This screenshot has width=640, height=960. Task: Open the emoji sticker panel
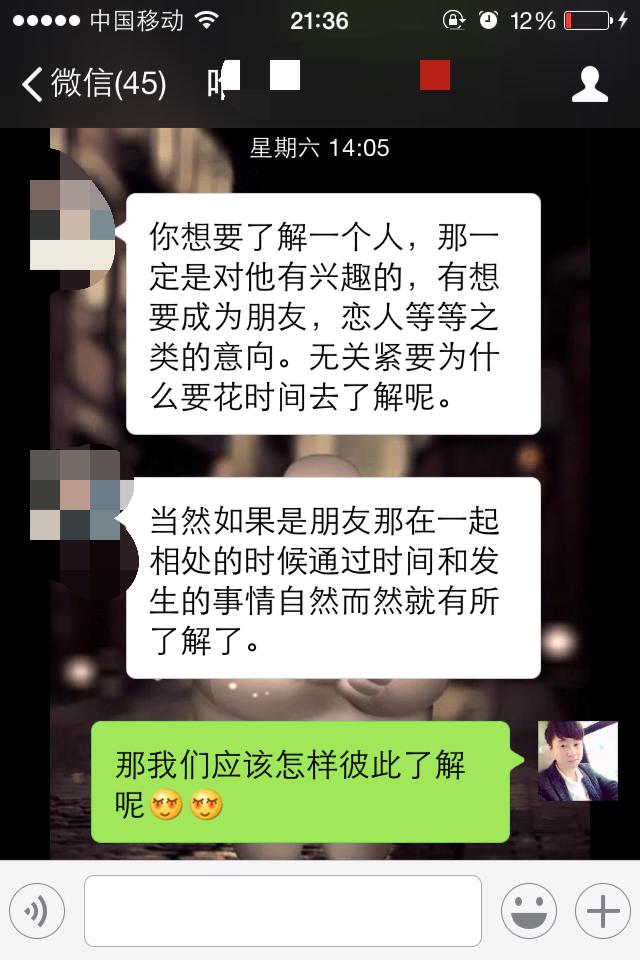coord(528,910)
